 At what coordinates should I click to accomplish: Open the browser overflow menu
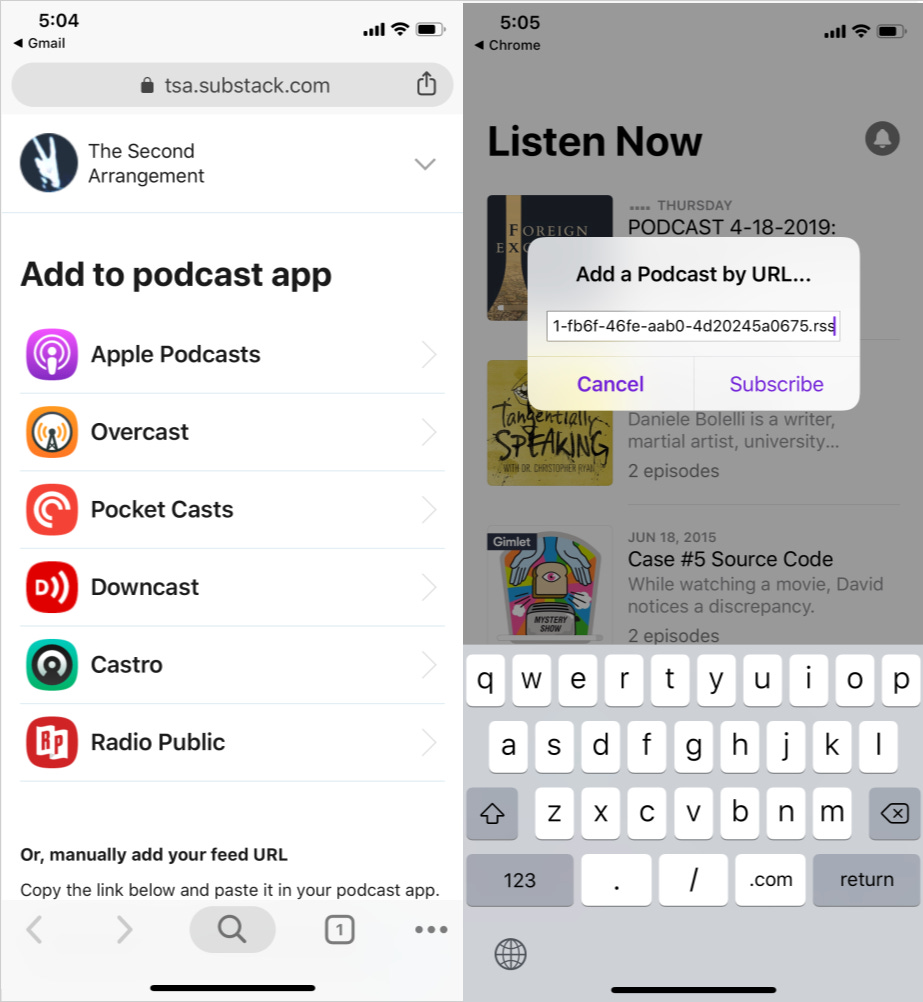(x=431, y=930)
